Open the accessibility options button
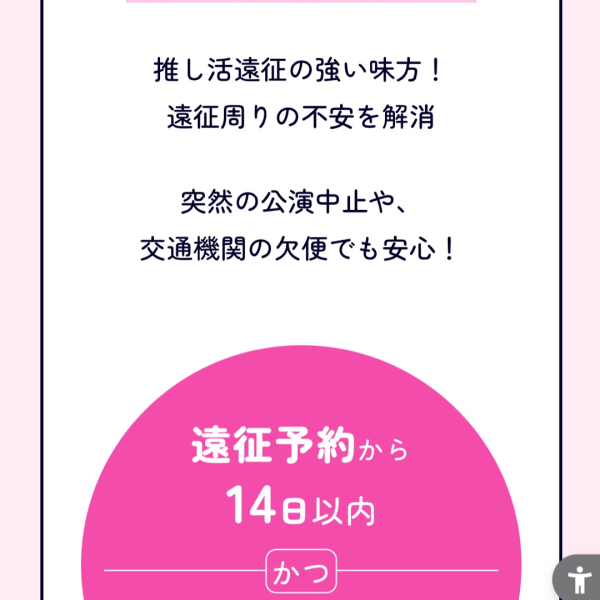This screenshot has width=600, height=600. [579, 578]
